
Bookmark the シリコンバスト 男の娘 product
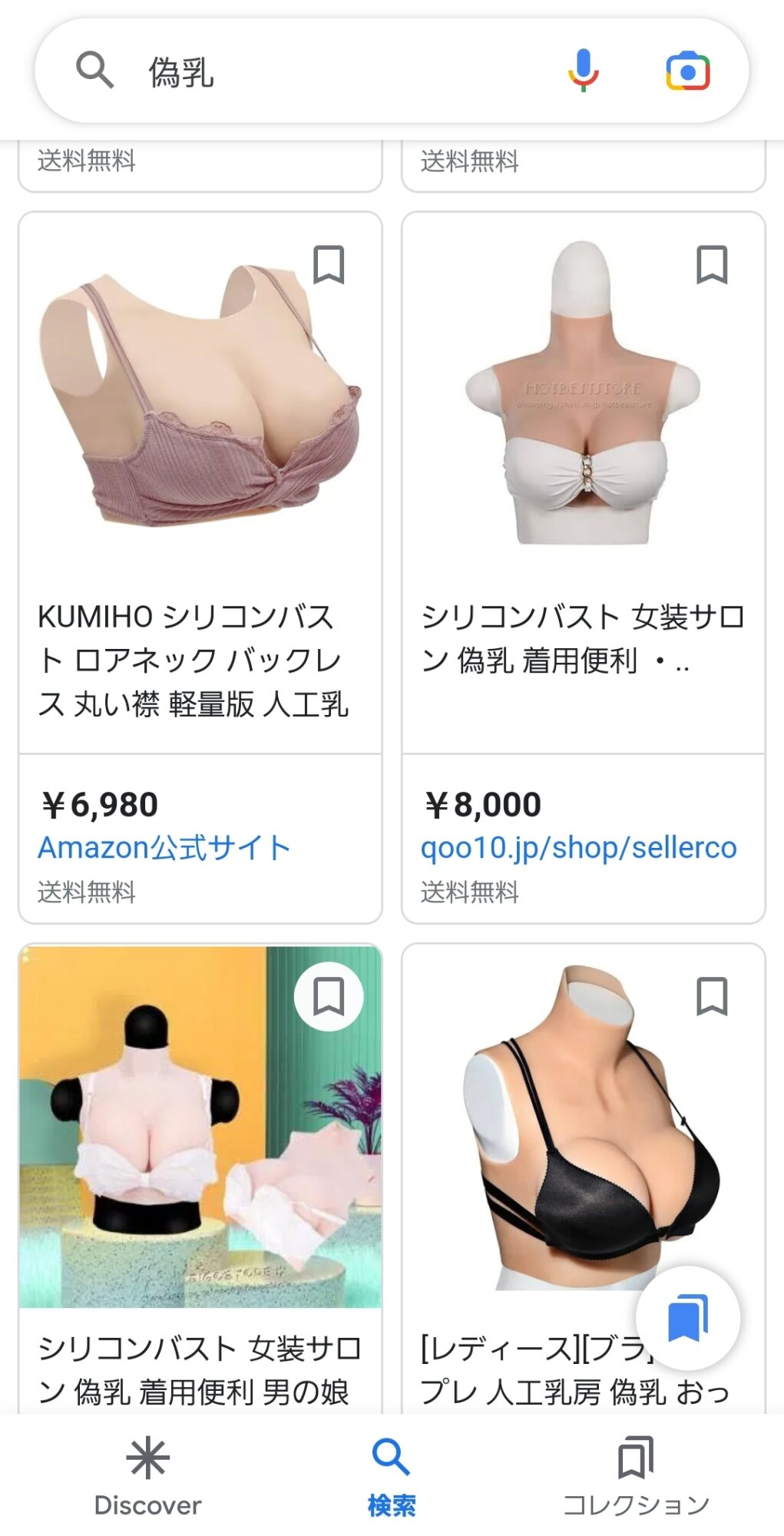[x=329, y=997]
